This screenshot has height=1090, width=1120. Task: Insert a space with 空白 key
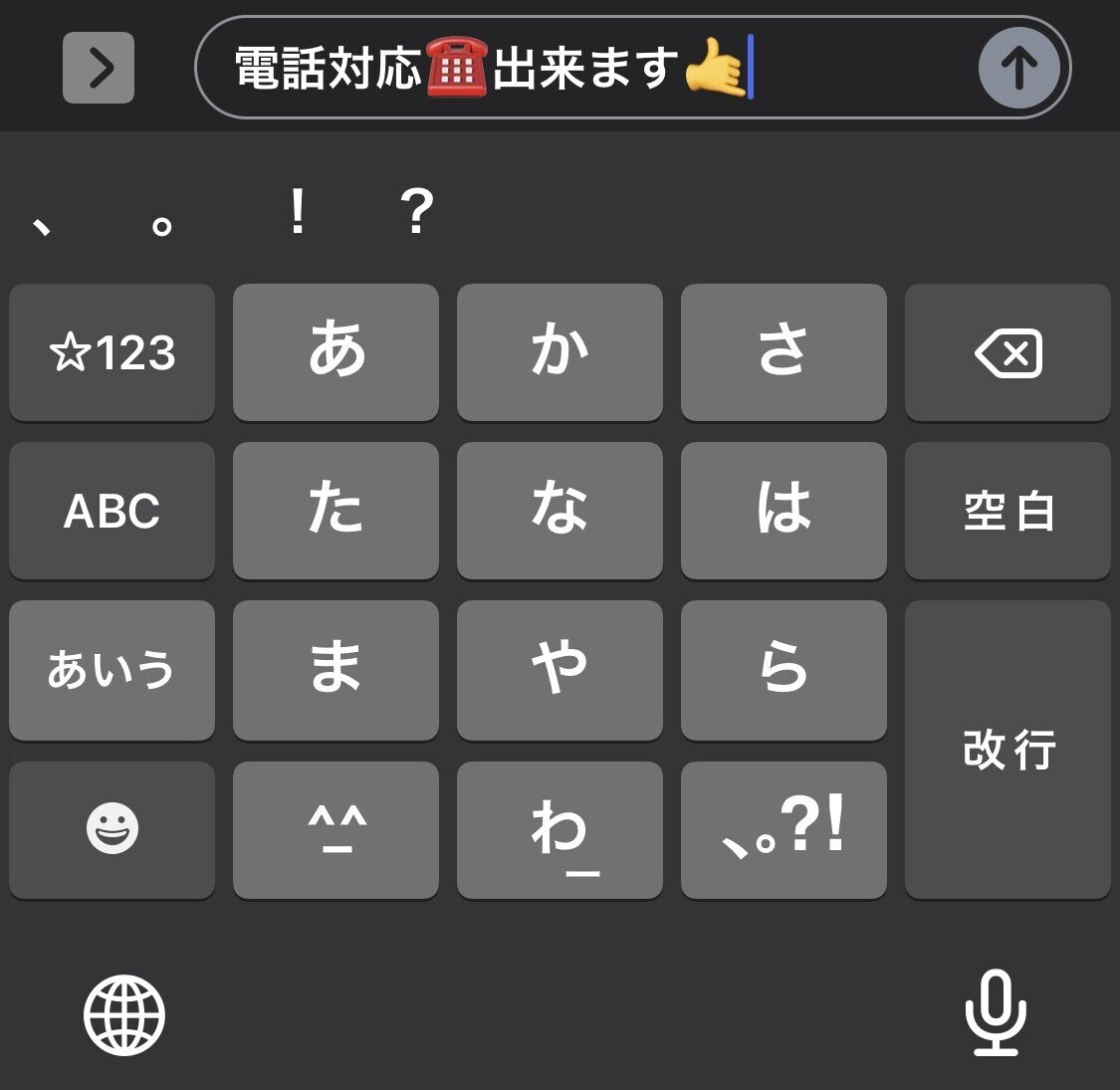(x=1008, y=511)
